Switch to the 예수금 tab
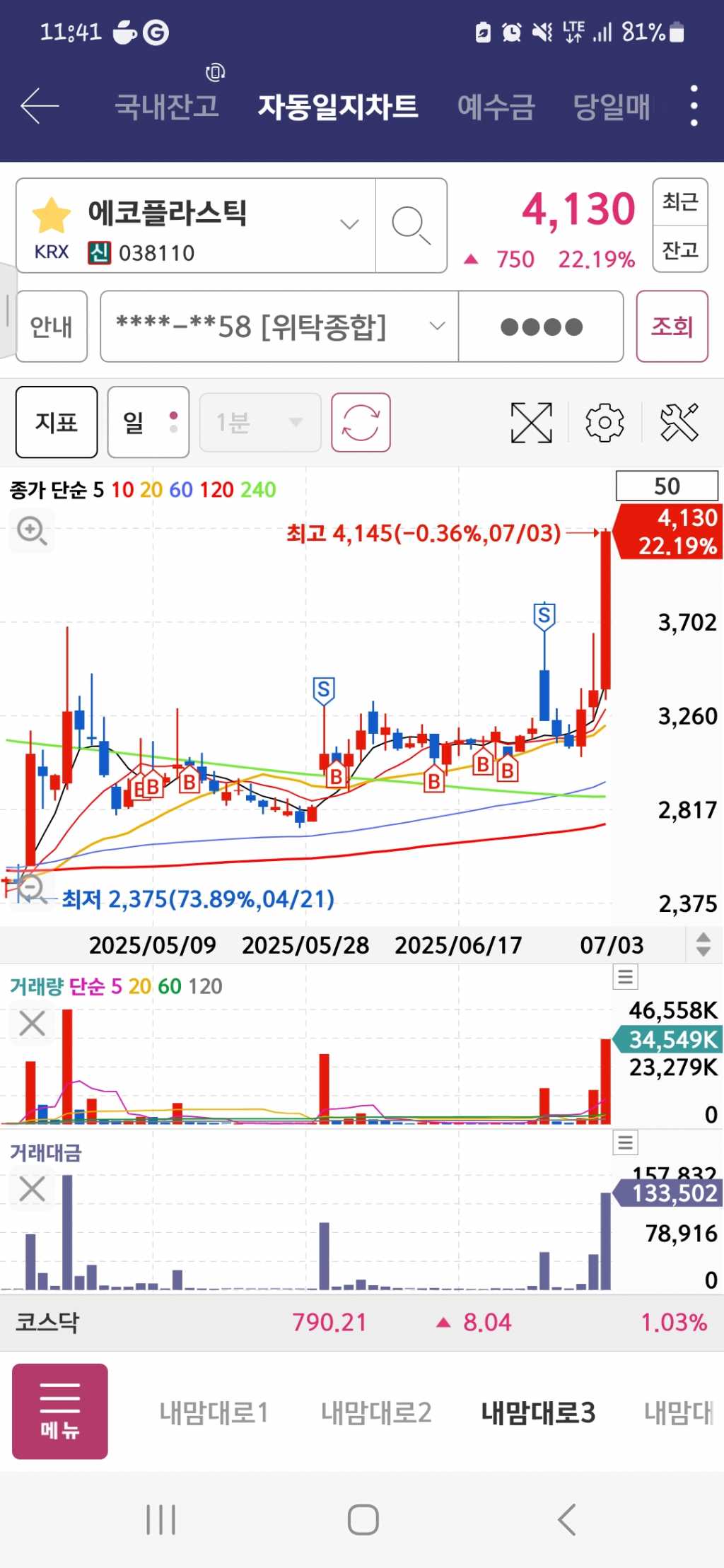Screen dimensions: 724x1568 click(496, 107)
